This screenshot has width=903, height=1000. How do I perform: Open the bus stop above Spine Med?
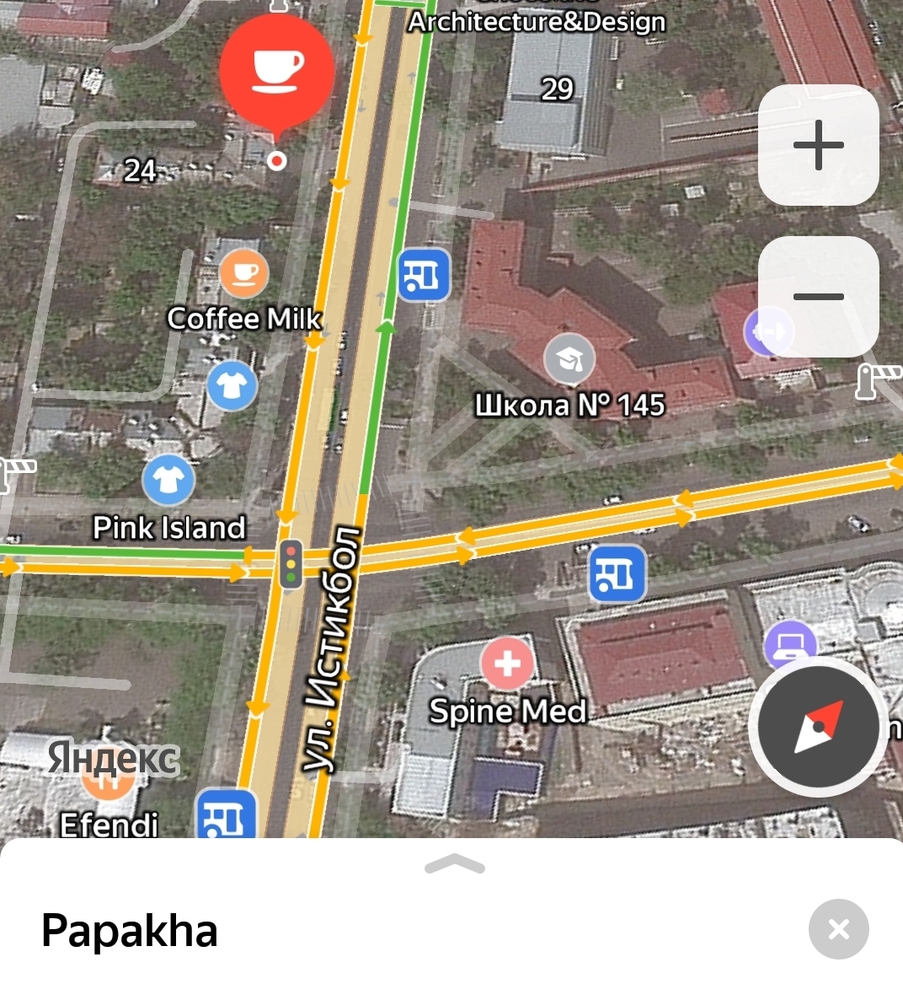point(616,574)
